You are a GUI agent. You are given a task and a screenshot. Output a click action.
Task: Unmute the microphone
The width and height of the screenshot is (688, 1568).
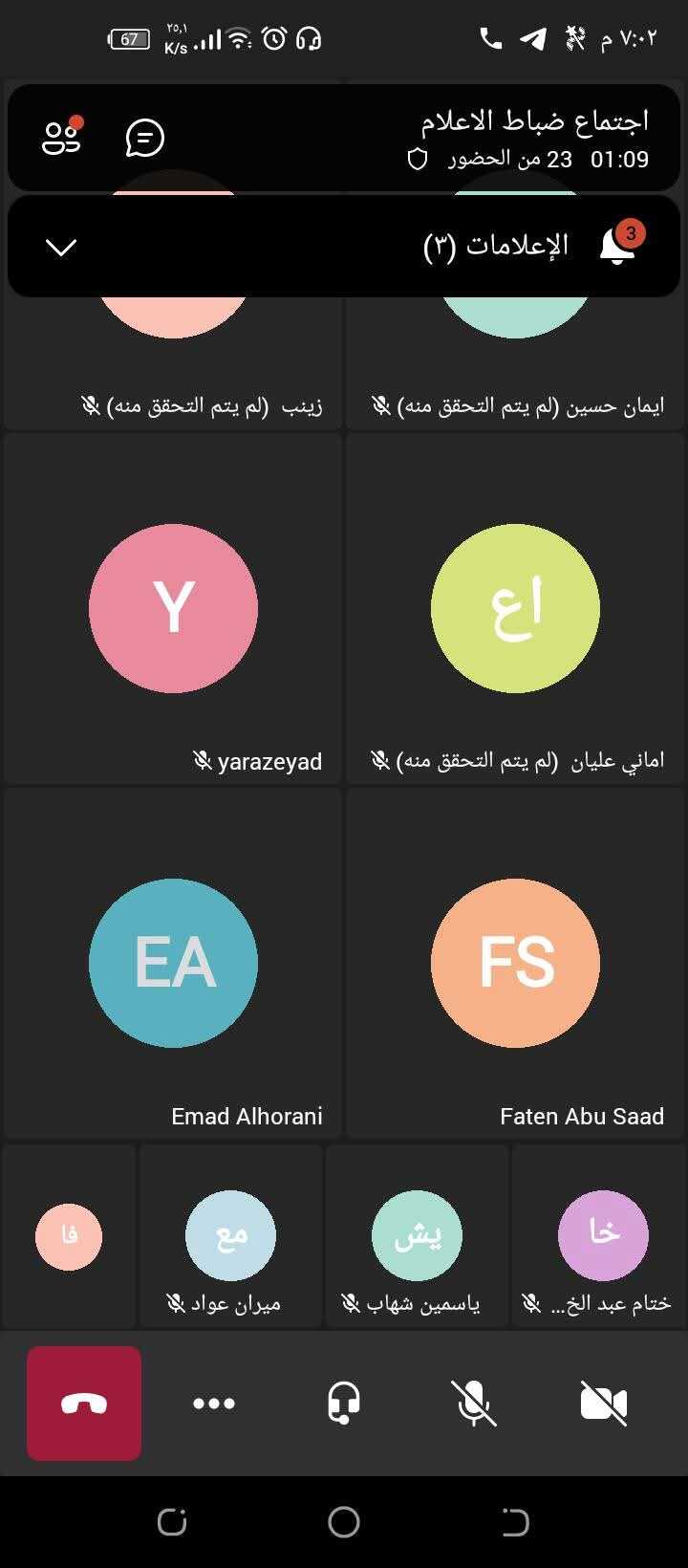pos(474,1404)
